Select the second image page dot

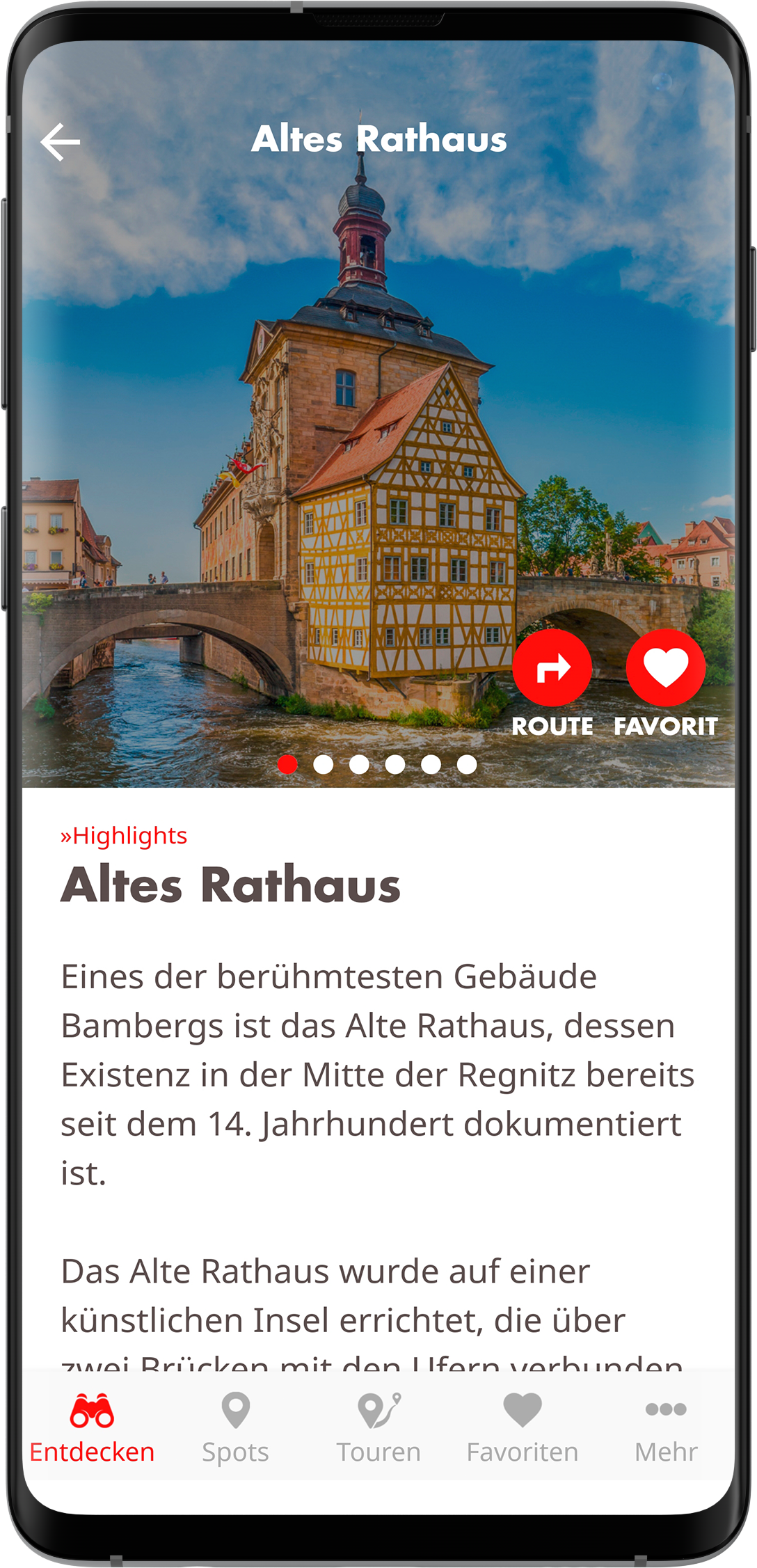(323, 764)
